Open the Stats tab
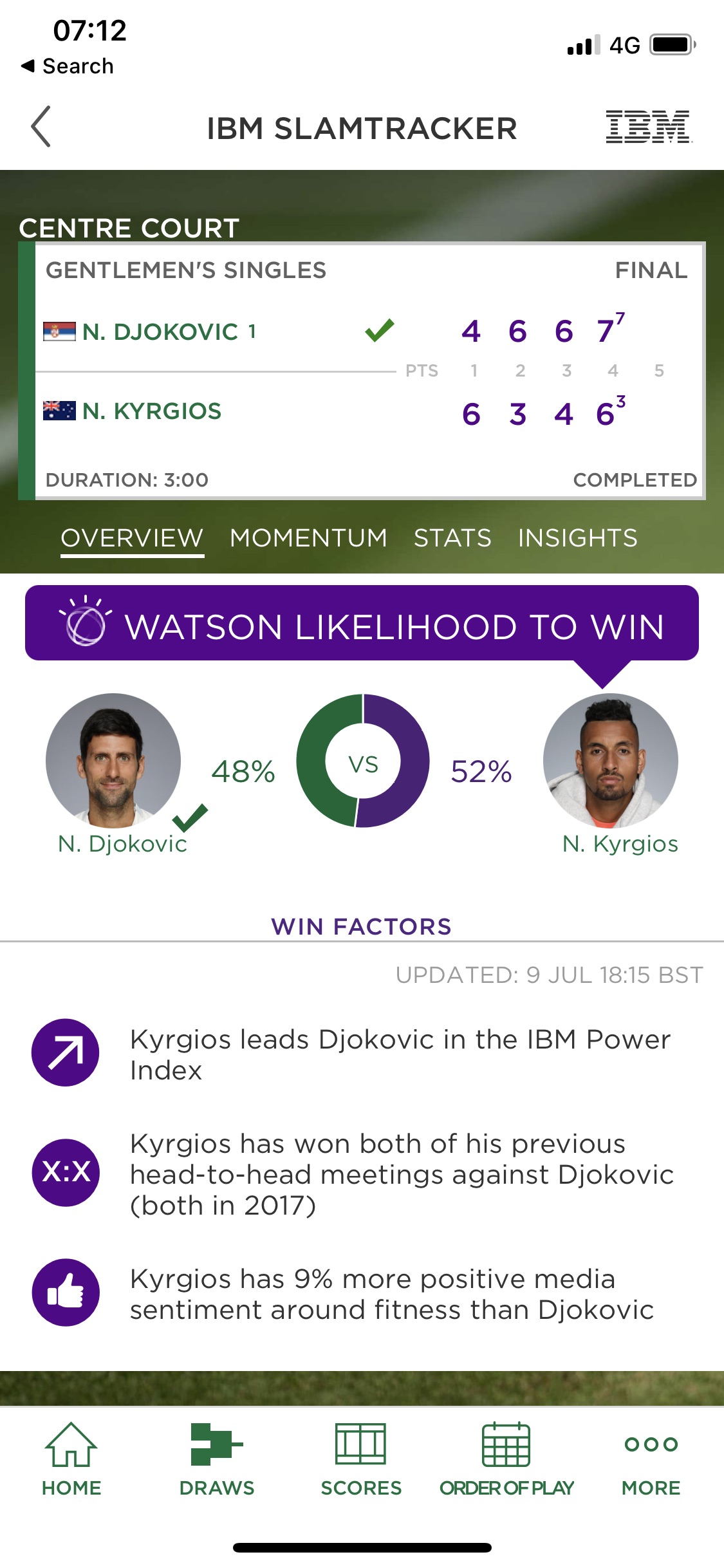 [x=452, y=538]
